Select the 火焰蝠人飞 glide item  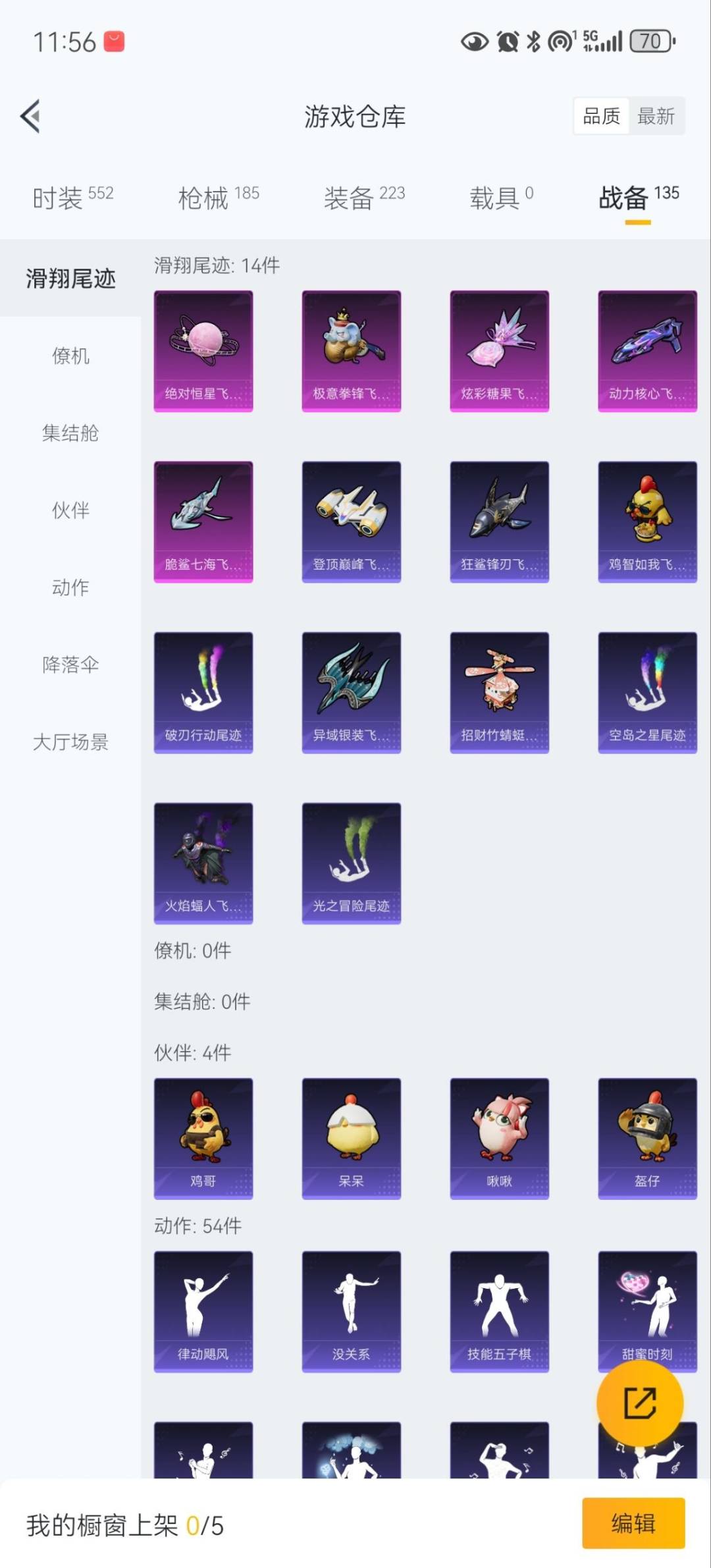pyautogui.click(x=203, y=863)
